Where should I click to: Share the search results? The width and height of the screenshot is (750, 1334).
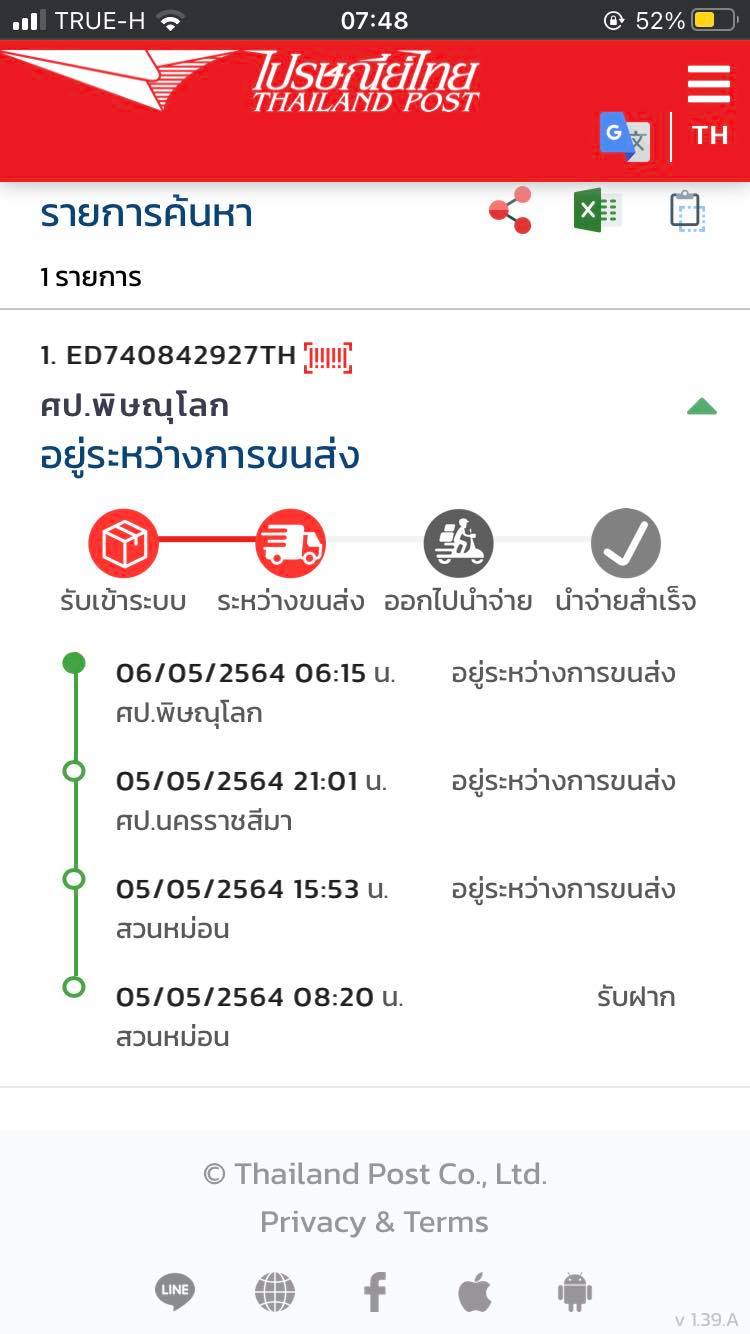510,211
